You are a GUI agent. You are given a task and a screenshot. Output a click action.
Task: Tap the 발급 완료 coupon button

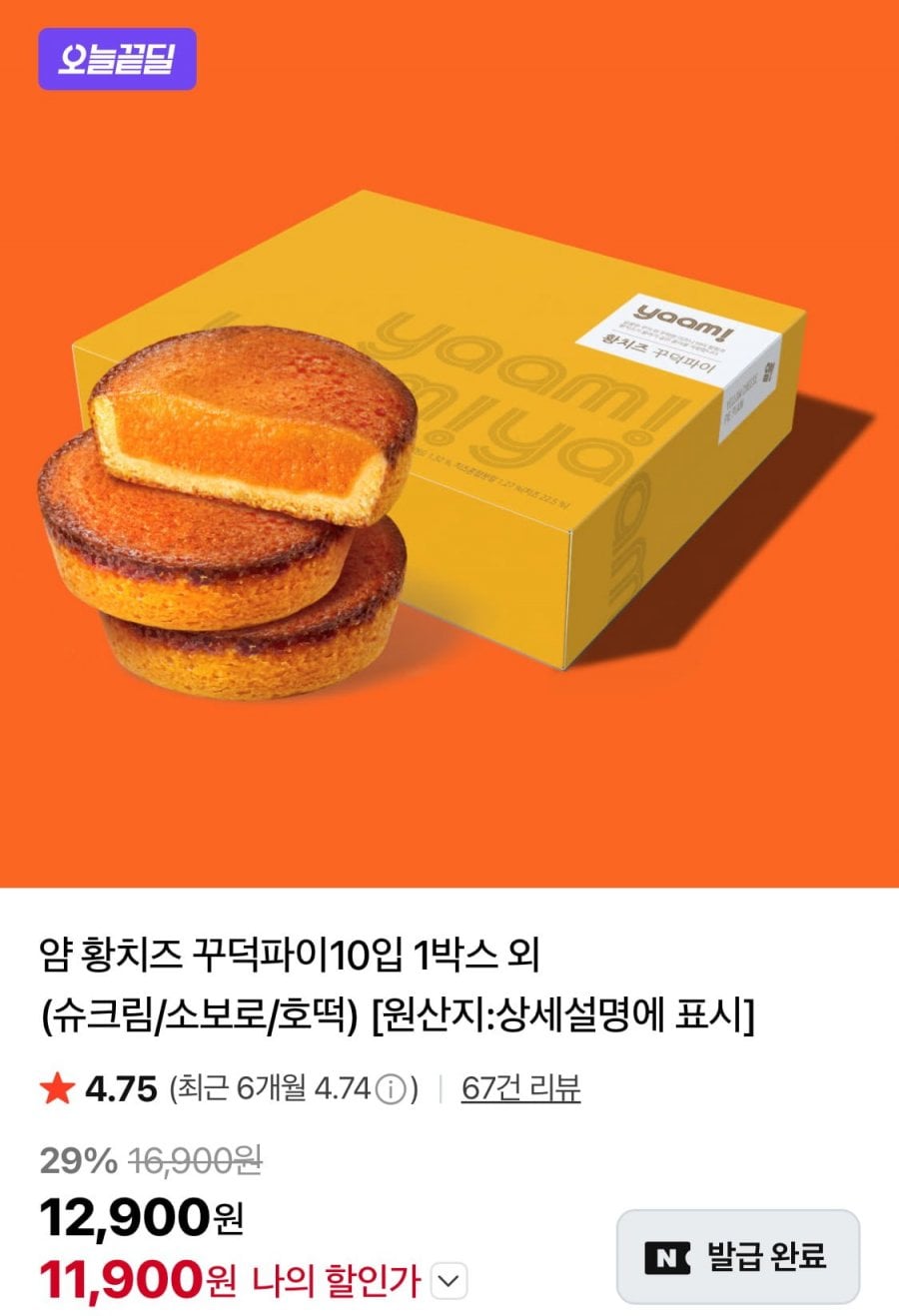pos(737,1256)
